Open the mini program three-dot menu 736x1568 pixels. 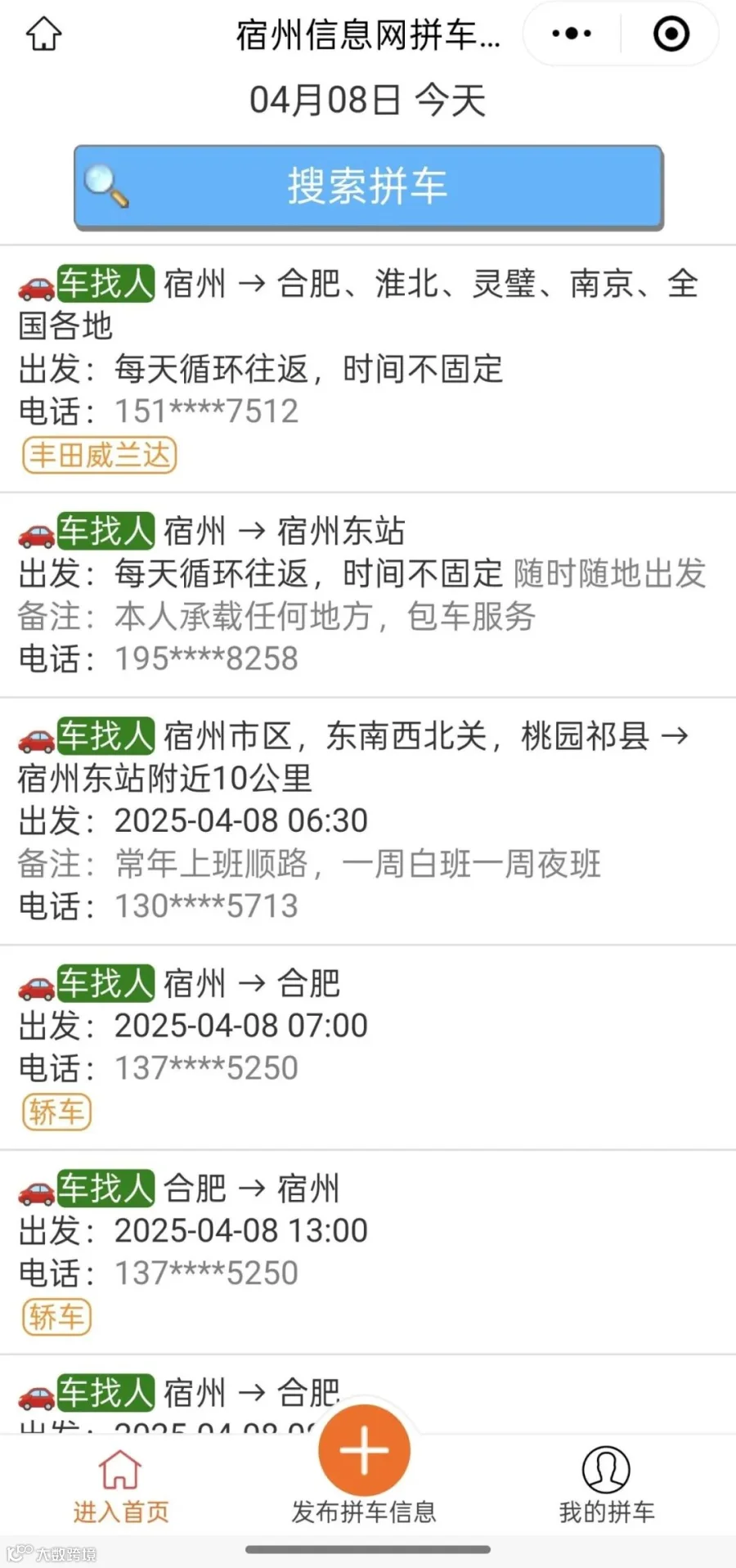[x=572, y=34]
